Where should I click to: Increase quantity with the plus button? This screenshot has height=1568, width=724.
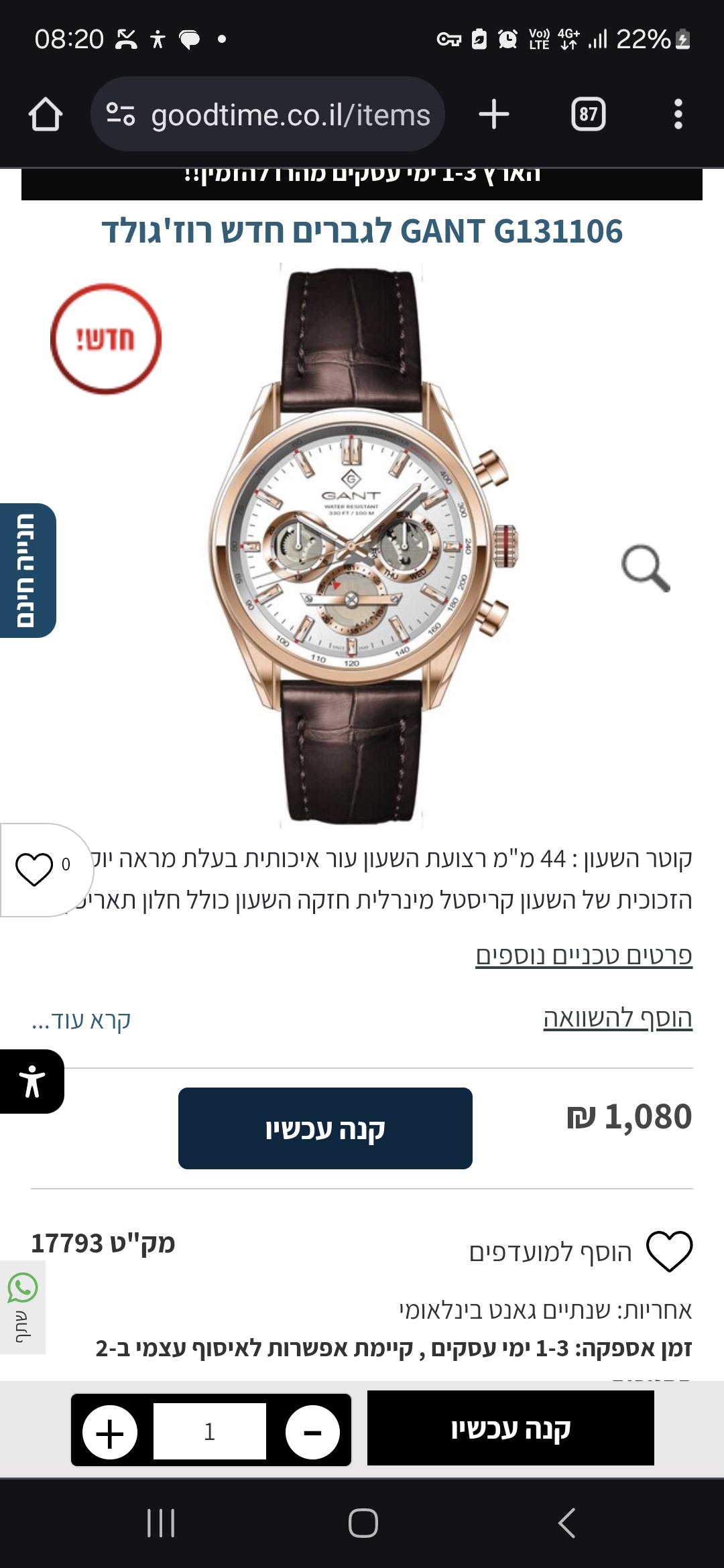110,1432
